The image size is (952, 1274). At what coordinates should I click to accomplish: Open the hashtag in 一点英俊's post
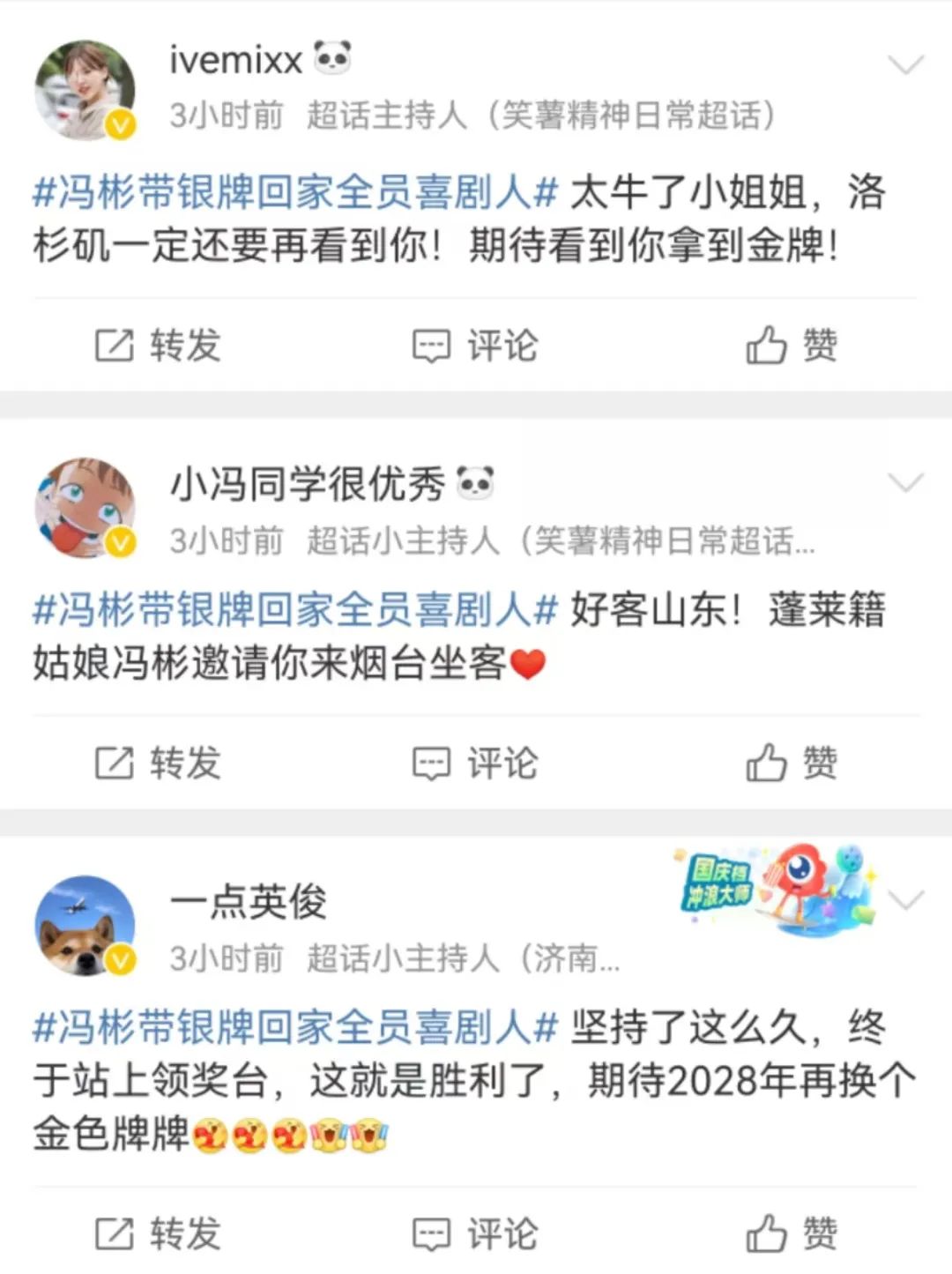coord(295,1028)
